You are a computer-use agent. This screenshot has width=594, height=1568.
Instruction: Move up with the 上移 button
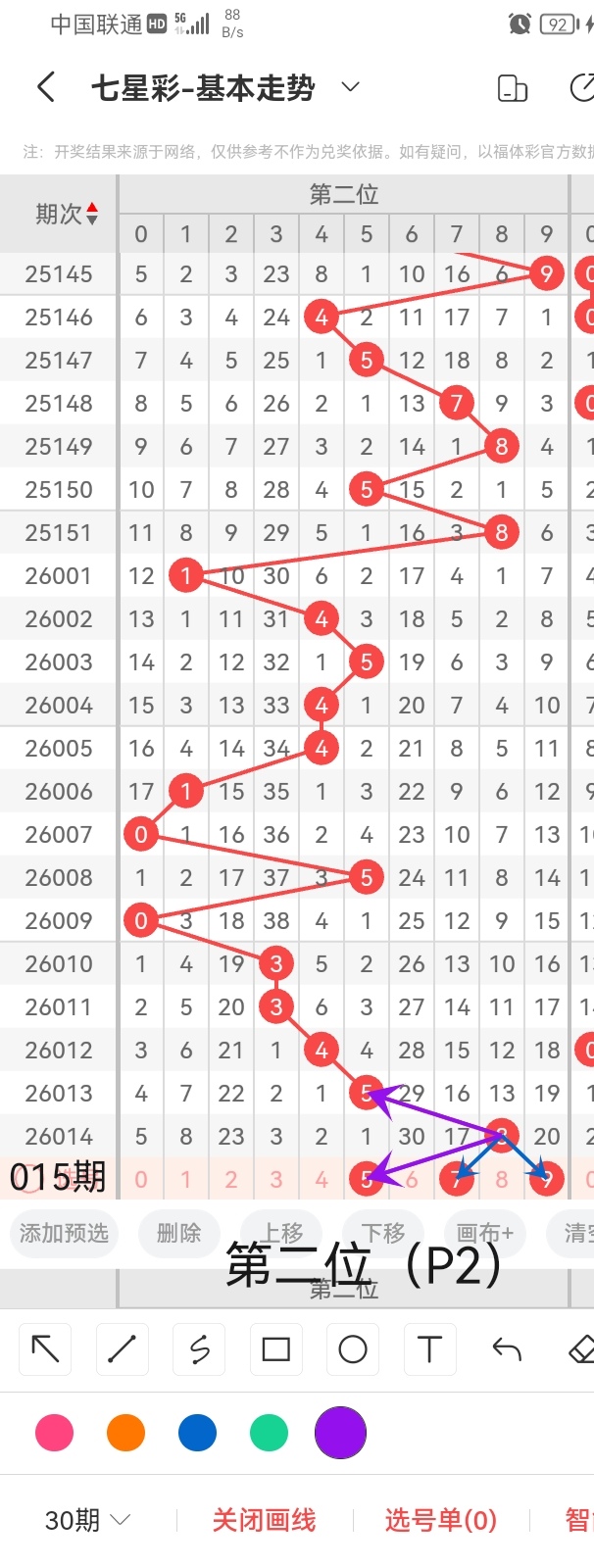click(x=282, y=1233)
